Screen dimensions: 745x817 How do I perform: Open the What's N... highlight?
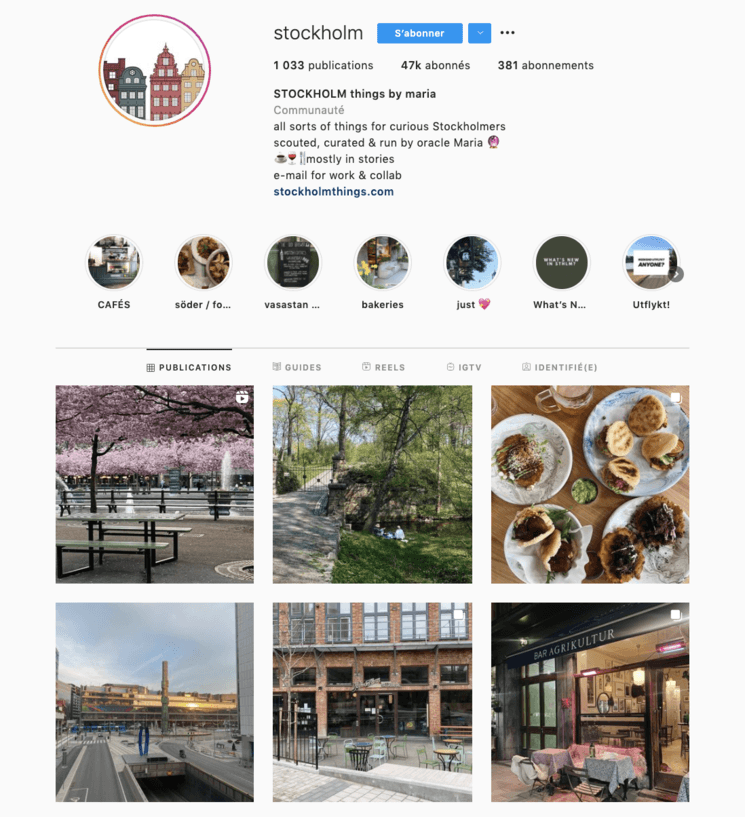[561, 263]
